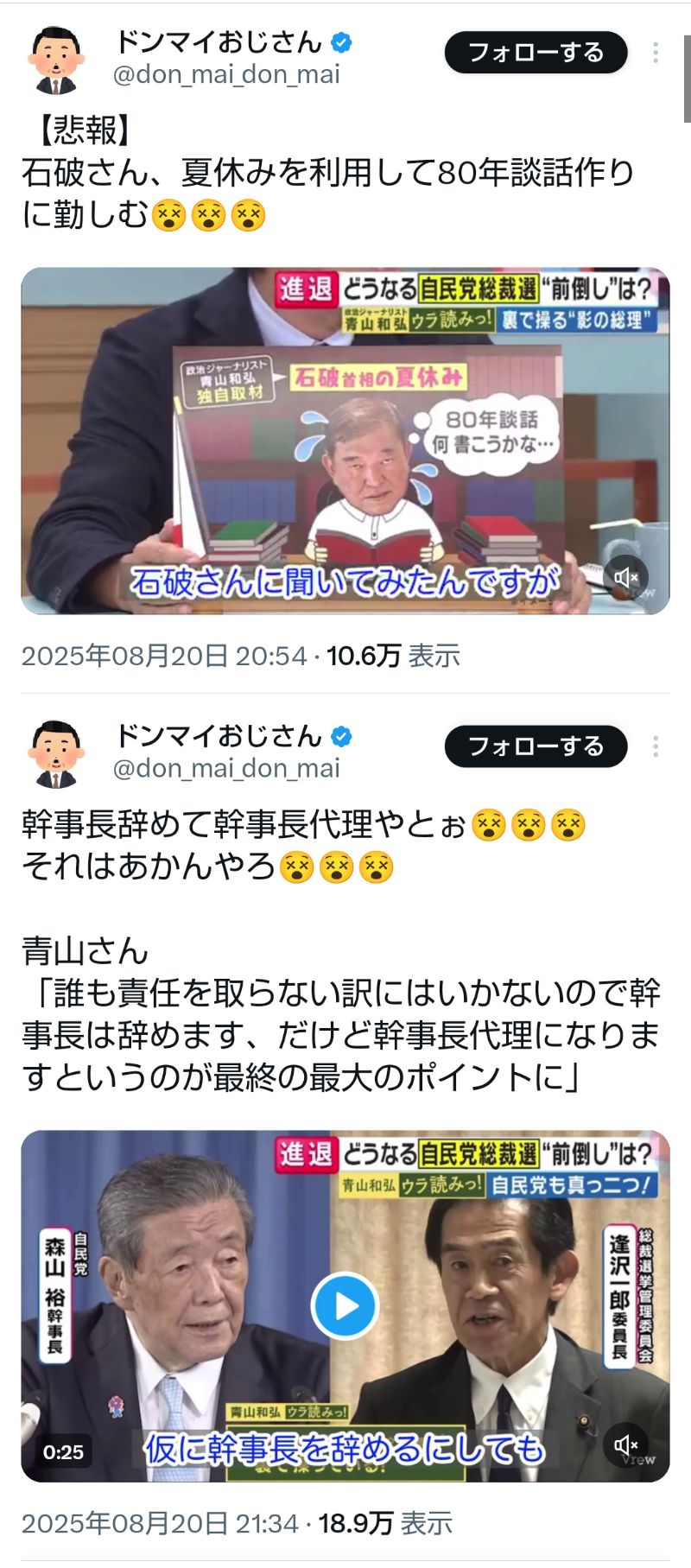
Task: Open ドンマイおじさん avatar on the 20:54 post
Action: [57, 59]
